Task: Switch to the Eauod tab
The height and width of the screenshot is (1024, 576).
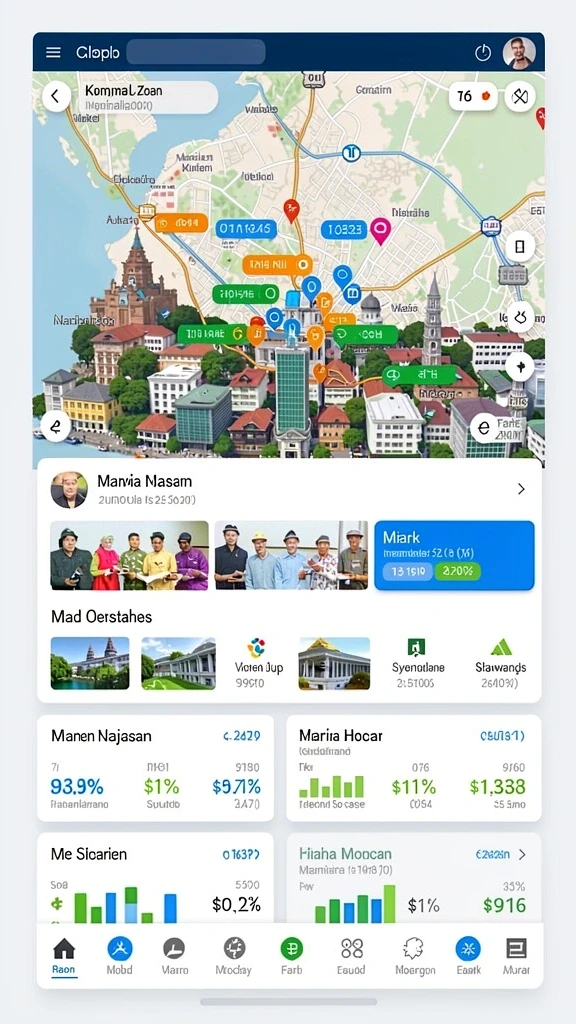Action: pos(351,955)
